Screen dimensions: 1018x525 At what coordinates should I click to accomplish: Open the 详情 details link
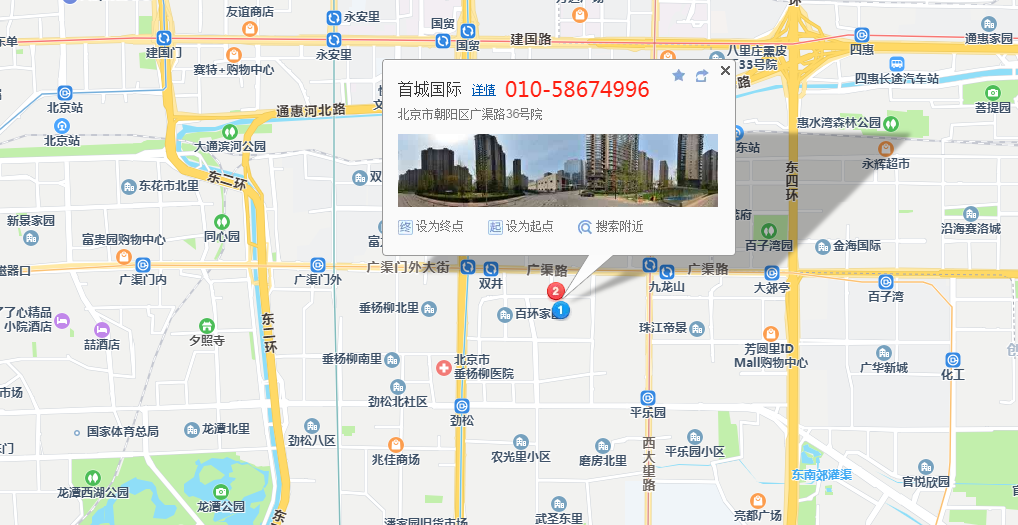pos(484,90)
